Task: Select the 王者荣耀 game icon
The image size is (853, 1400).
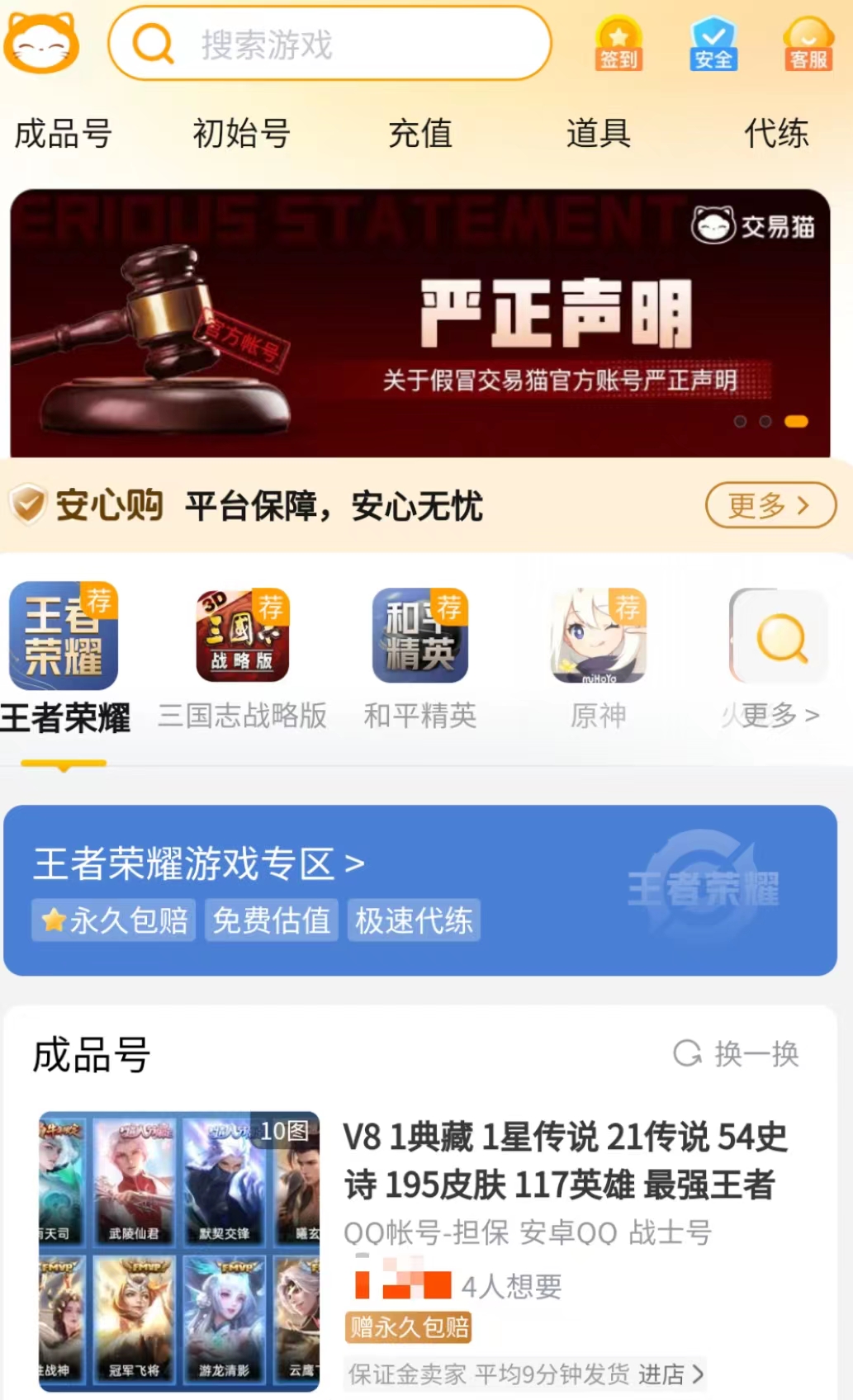Action: point(64,636)
